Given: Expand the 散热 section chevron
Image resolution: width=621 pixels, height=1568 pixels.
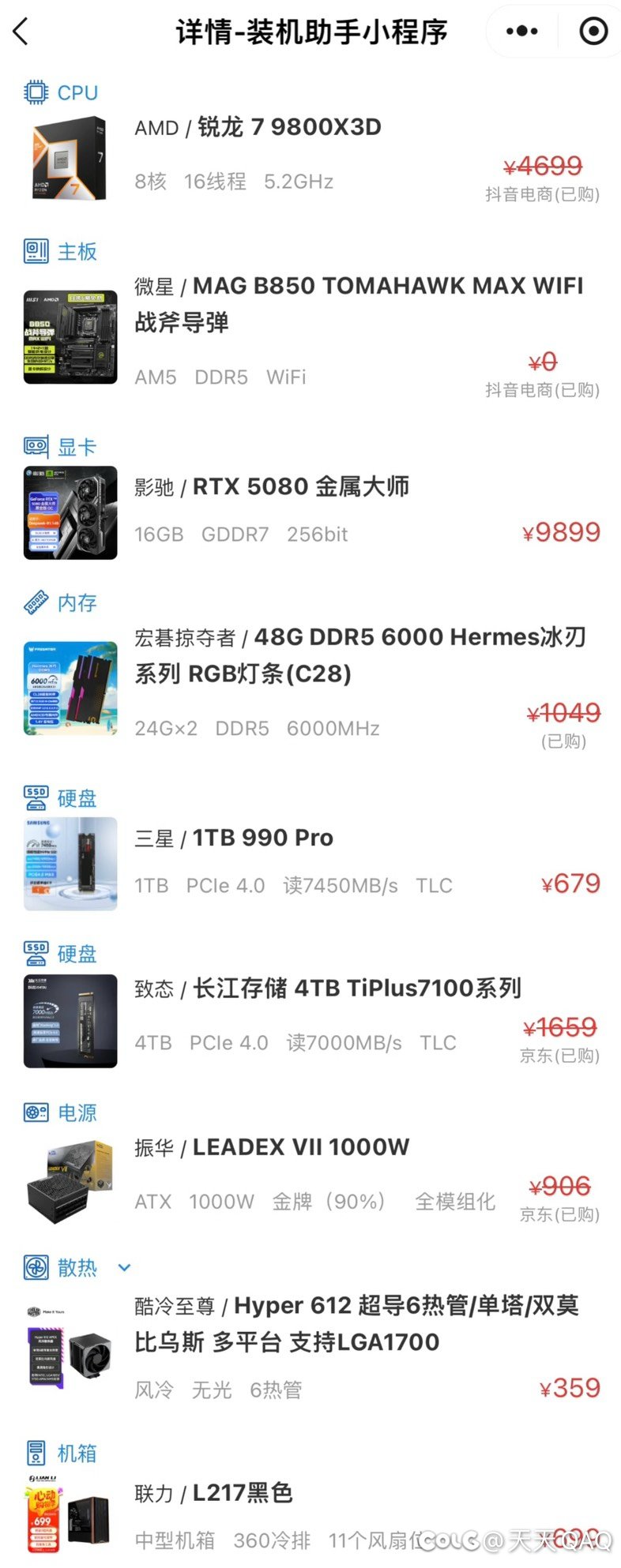Looking at the screenshot, I should point(124,1268).
